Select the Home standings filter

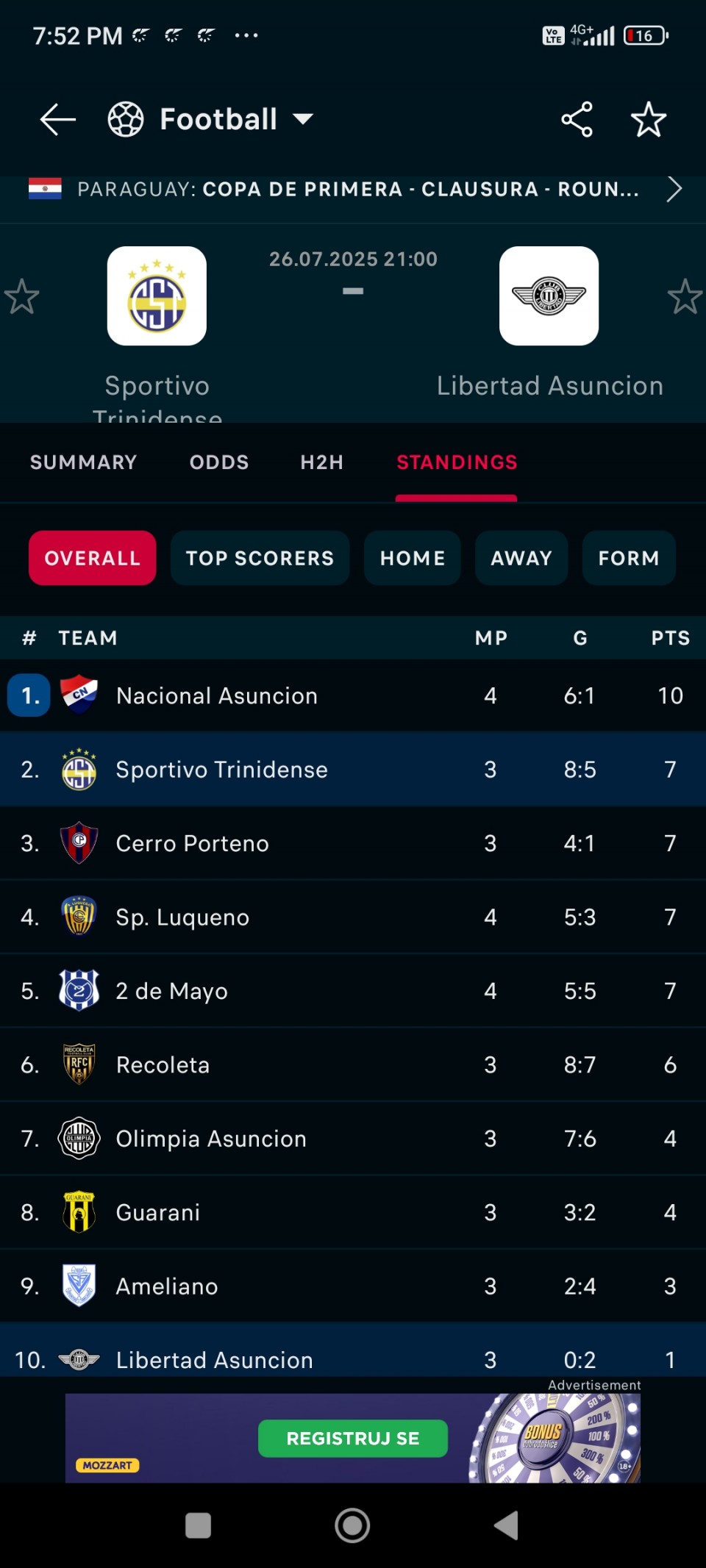pos(413,558)
